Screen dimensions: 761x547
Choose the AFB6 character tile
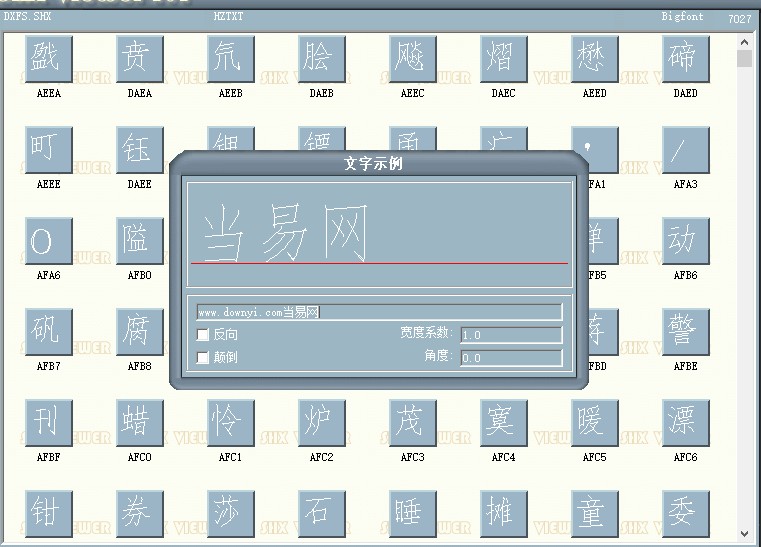click(685, 242)
